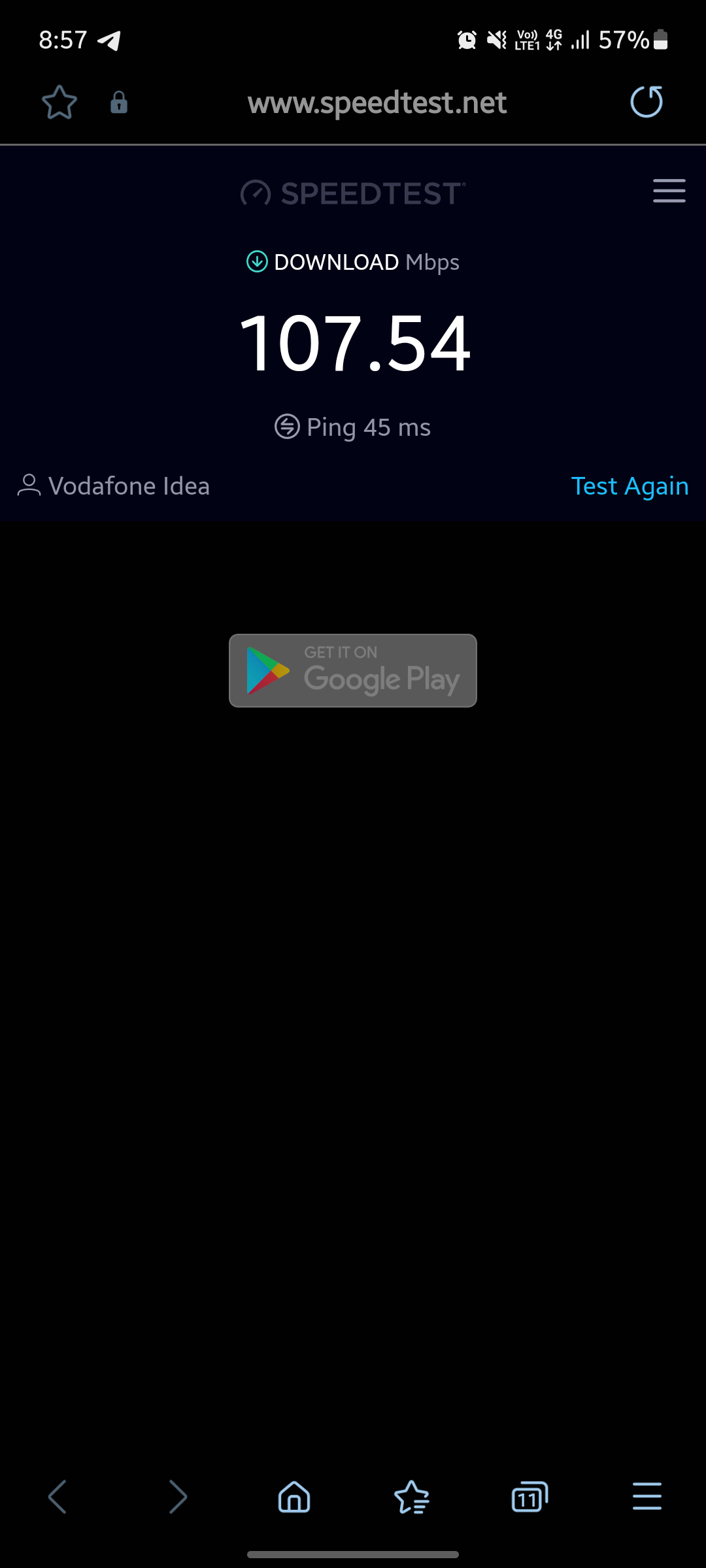Open the browser home screen

tap(294, 1496)
